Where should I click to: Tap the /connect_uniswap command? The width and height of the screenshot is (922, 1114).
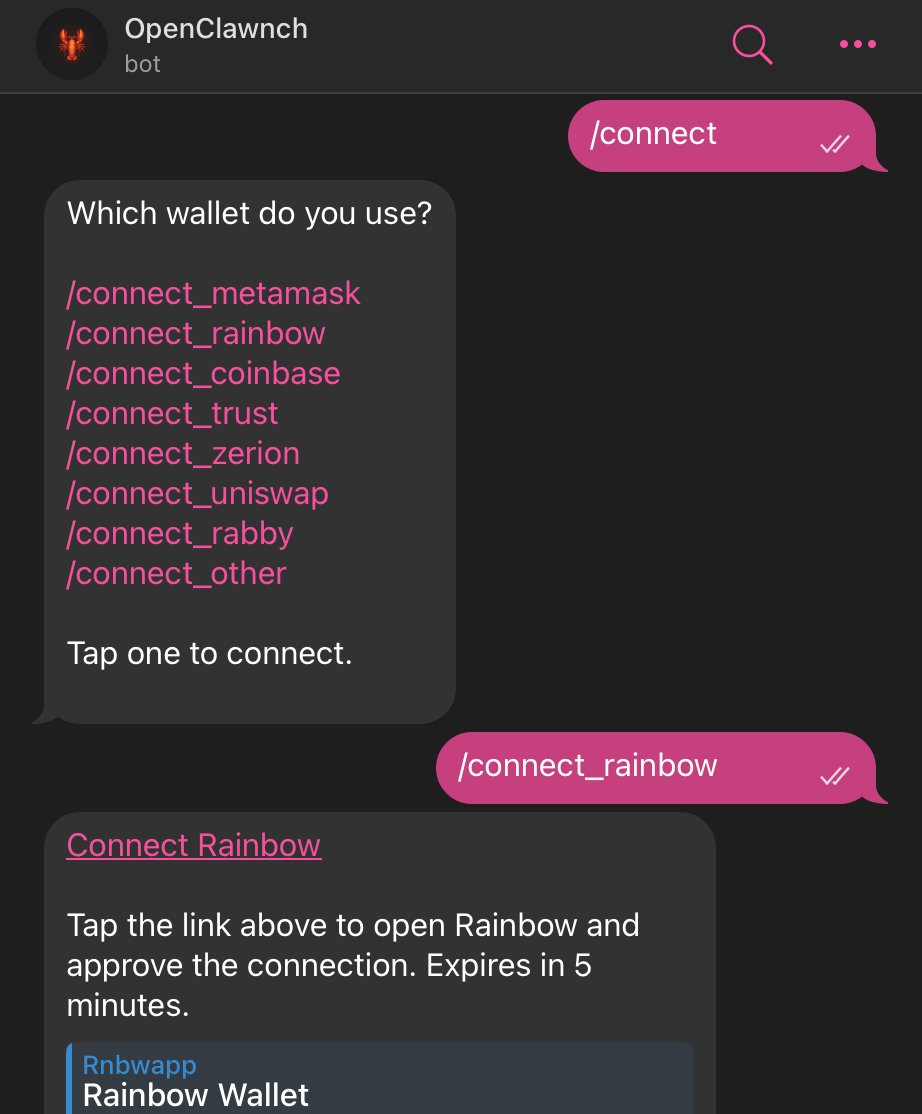[x=197, y=493]
